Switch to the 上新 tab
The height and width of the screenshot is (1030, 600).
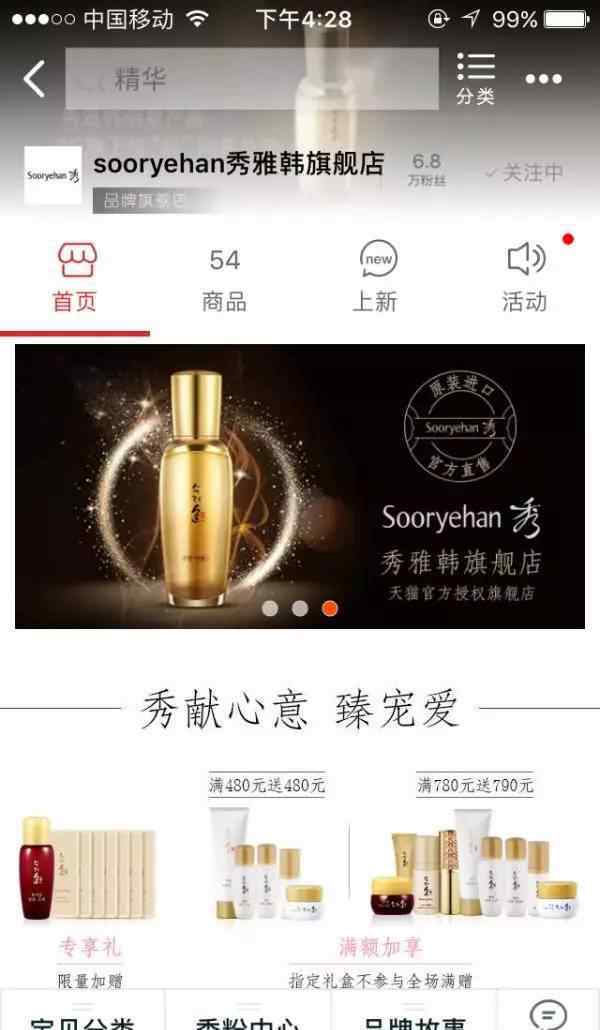point(375,277)
